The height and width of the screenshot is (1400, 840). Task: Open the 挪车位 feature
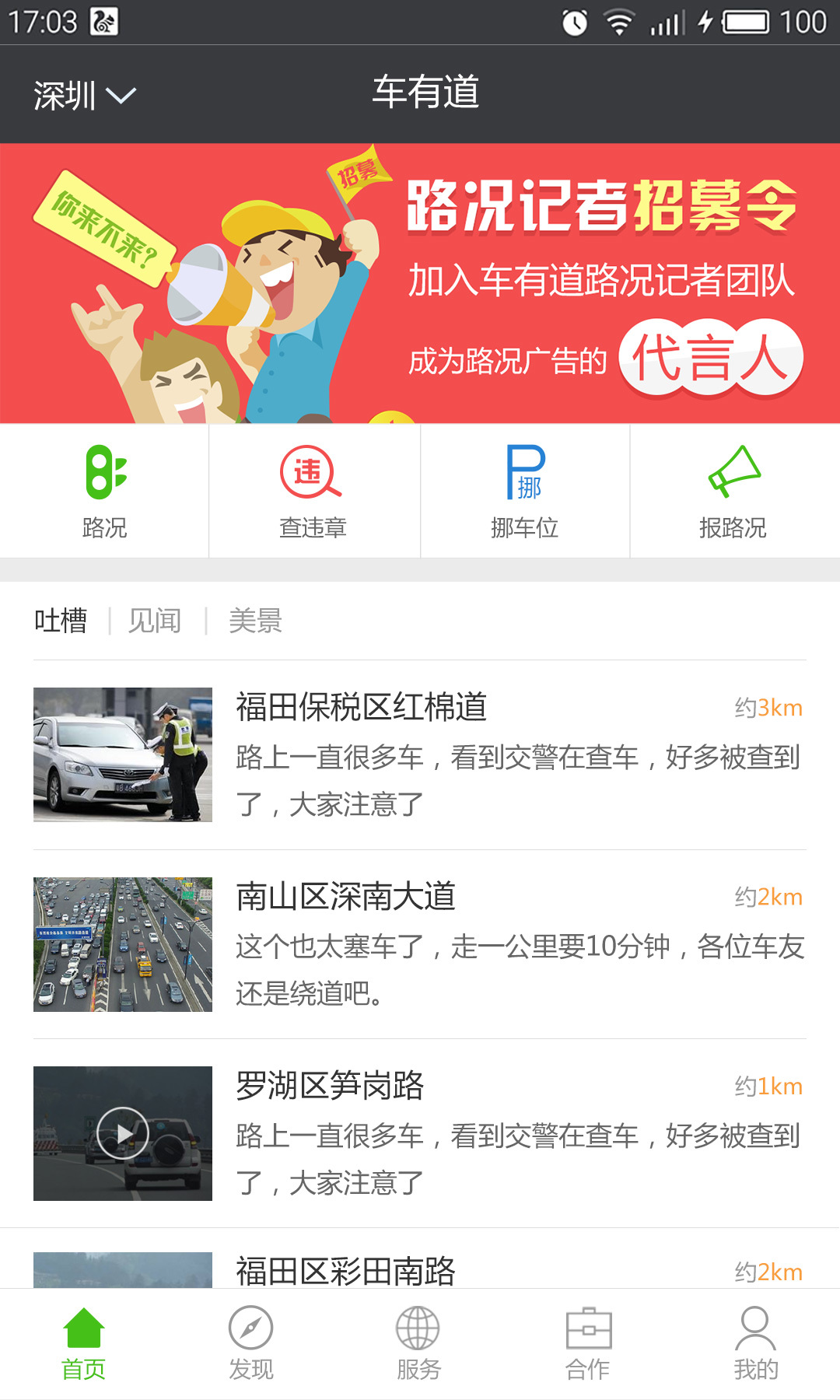click(x=525, y=492)
